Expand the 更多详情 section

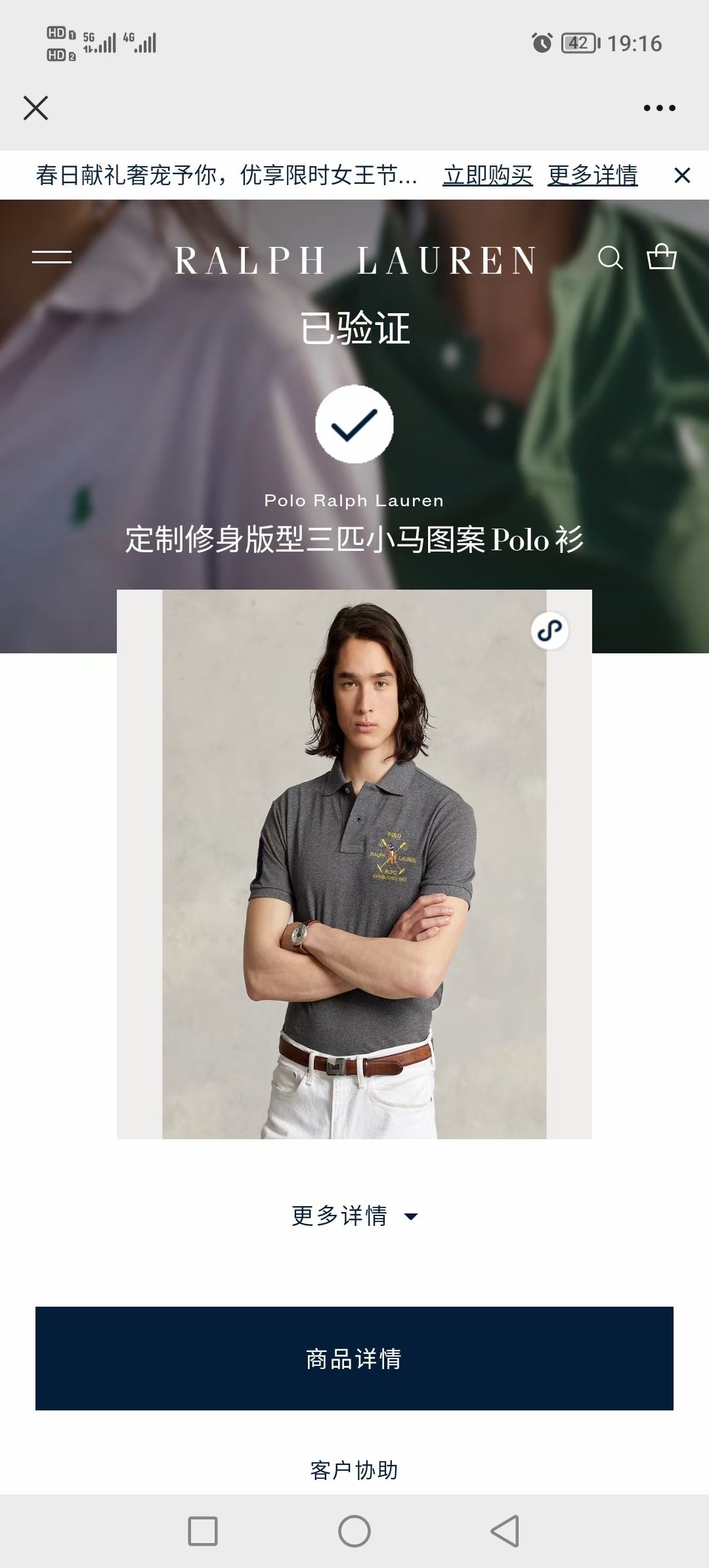coord(354,1216)
